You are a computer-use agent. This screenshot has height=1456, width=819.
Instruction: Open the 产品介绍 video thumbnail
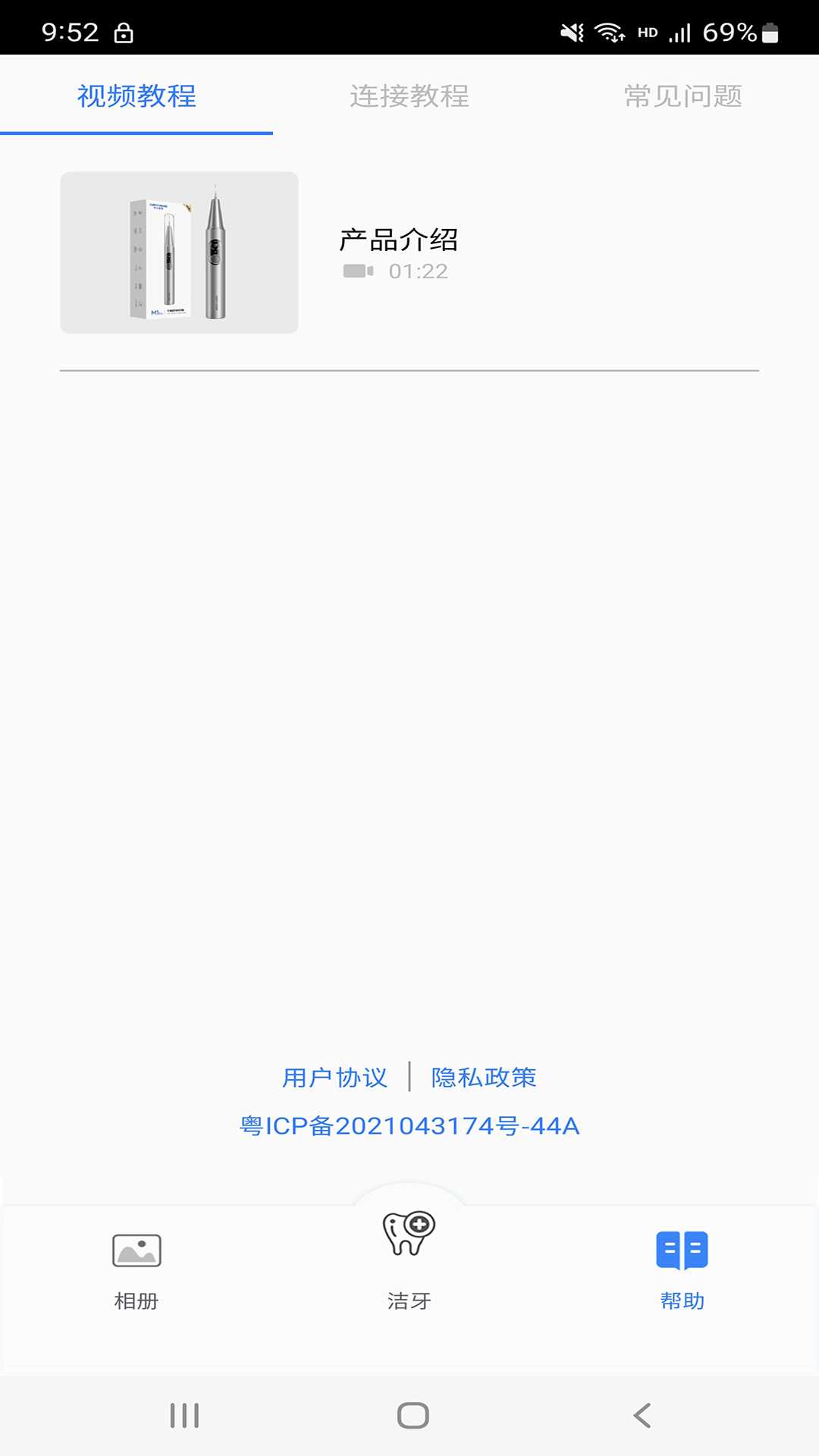(179, 253)
